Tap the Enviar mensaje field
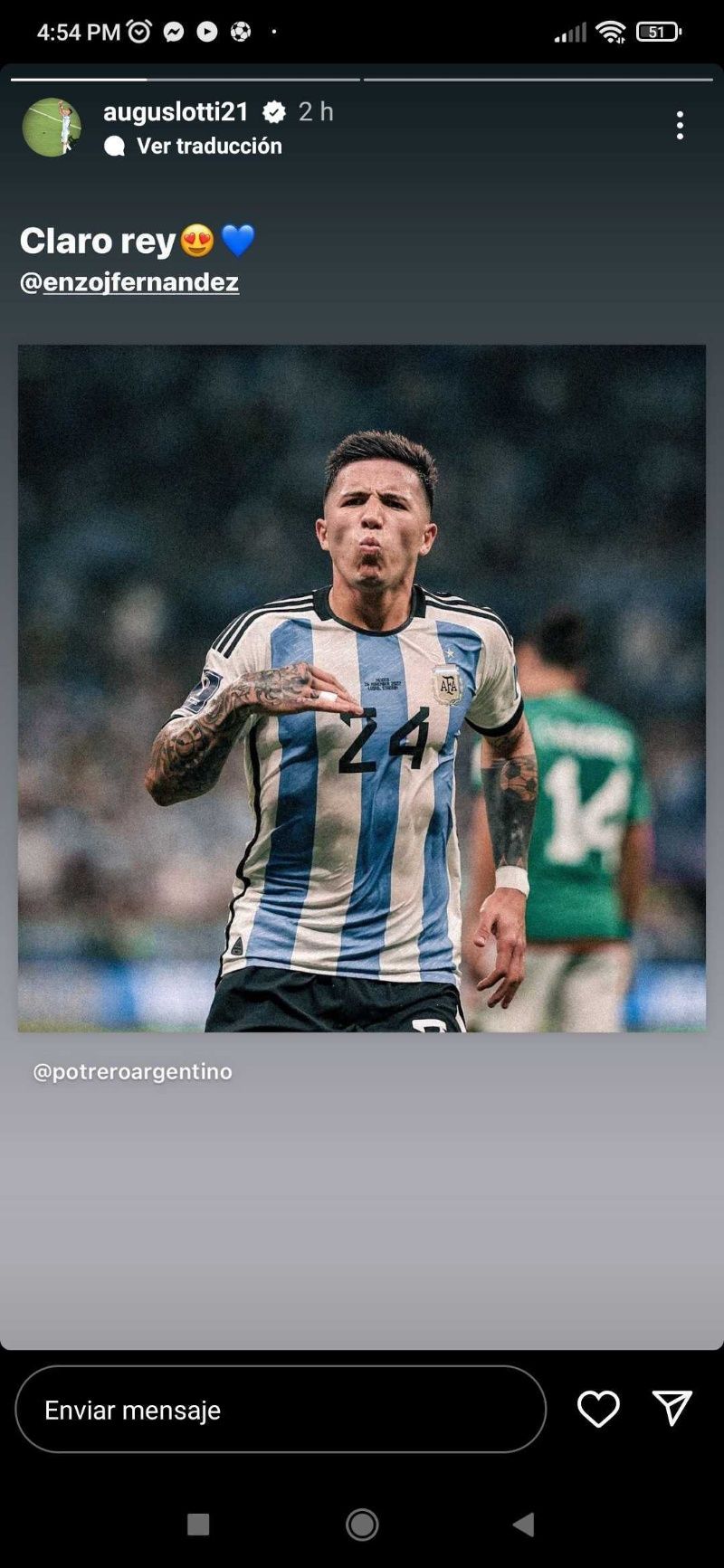This screenshot has height=1568, width=724. (281, 1410)
